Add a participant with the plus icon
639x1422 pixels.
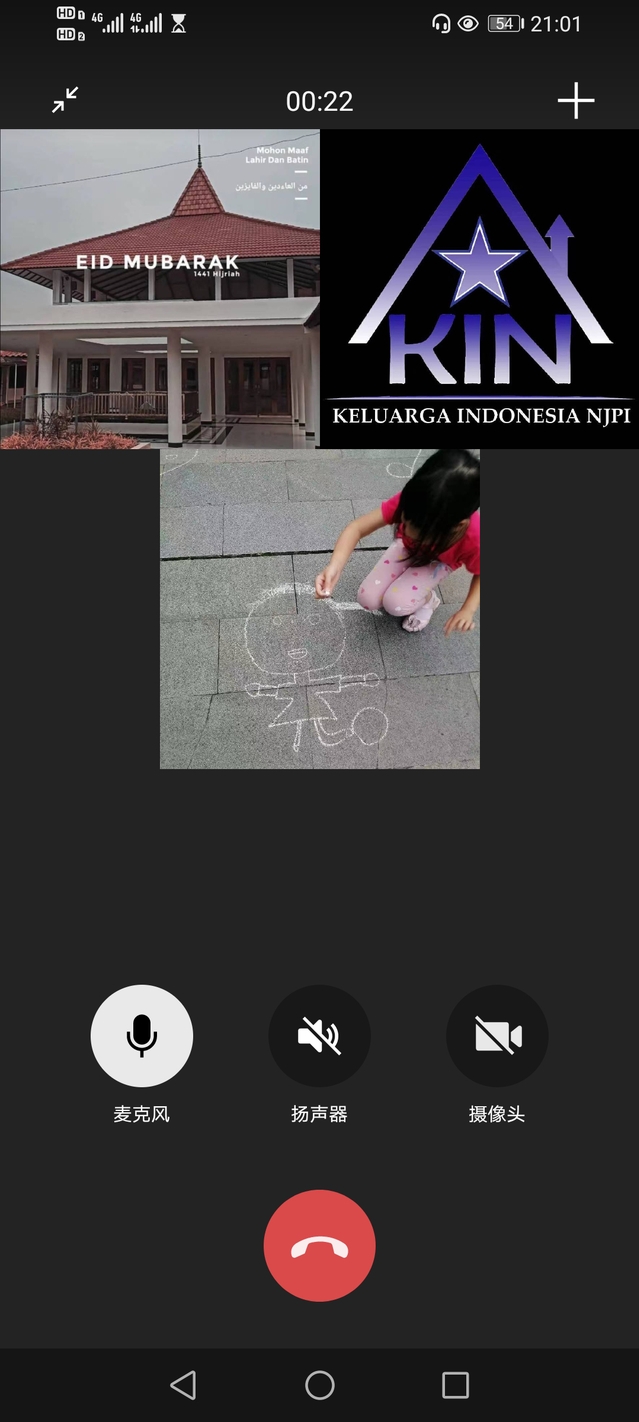[x=575, y=100]
